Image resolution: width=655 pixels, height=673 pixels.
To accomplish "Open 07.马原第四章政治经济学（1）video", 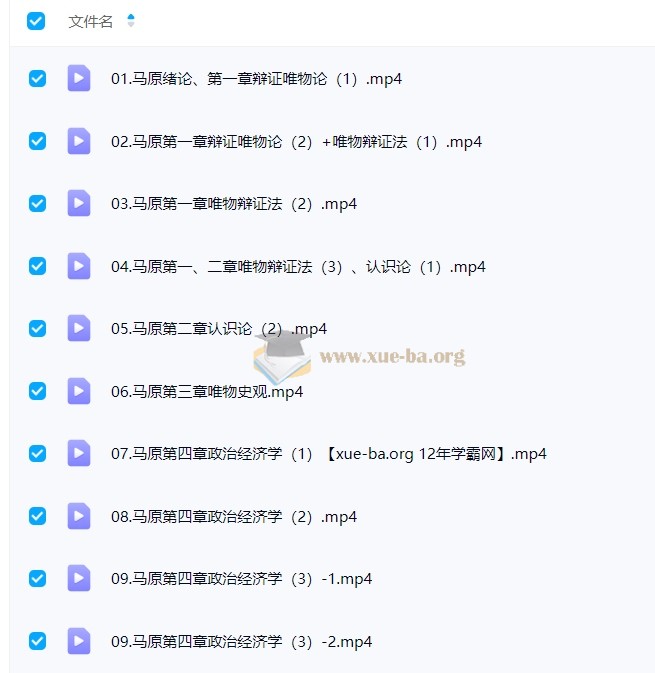I will (x=328, y=454).
